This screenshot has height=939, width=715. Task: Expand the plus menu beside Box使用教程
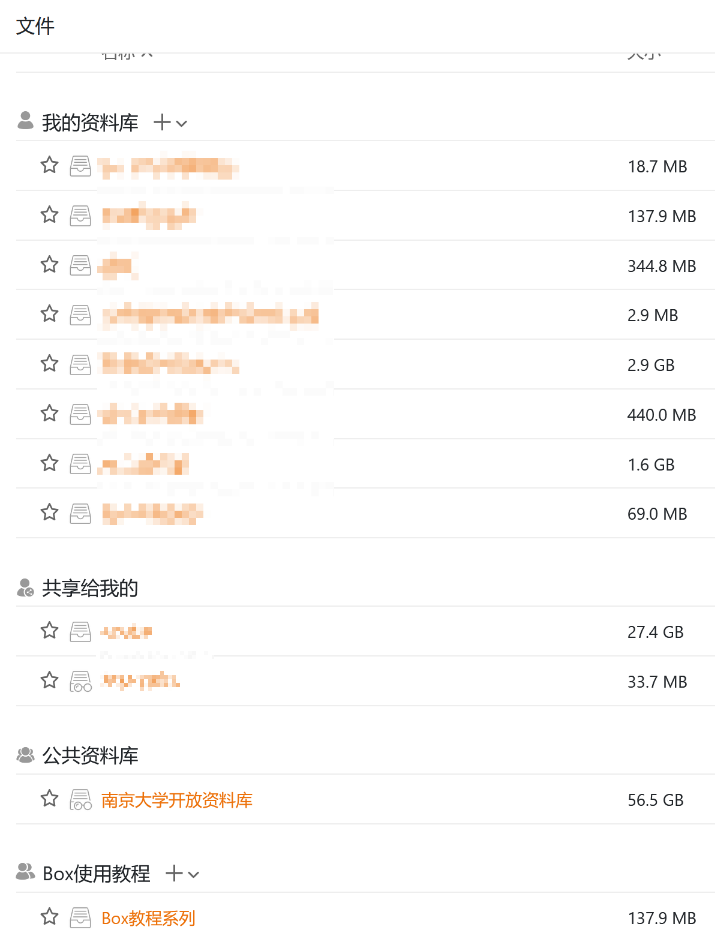(x=182, y=874)
